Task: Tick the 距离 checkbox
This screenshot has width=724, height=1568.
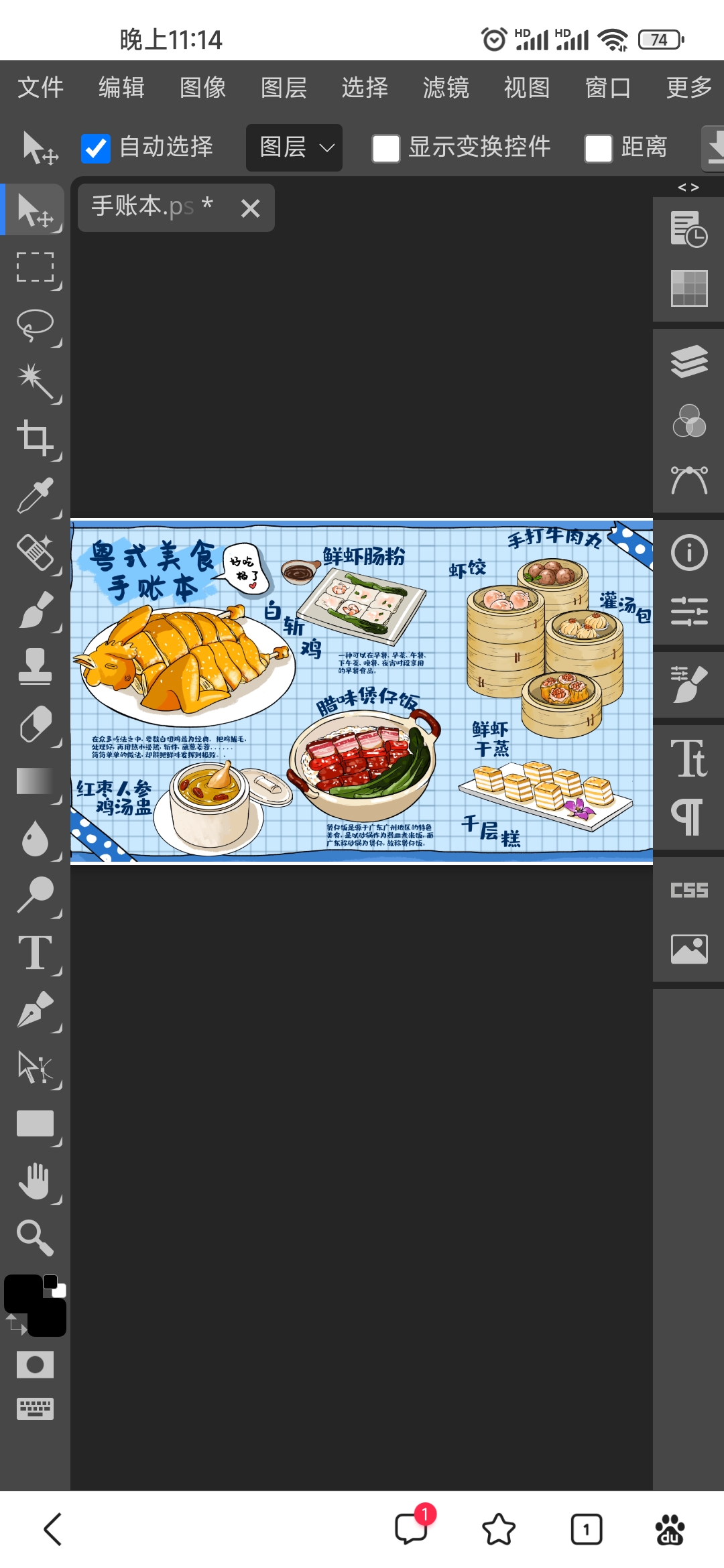Action: point(598,148)
